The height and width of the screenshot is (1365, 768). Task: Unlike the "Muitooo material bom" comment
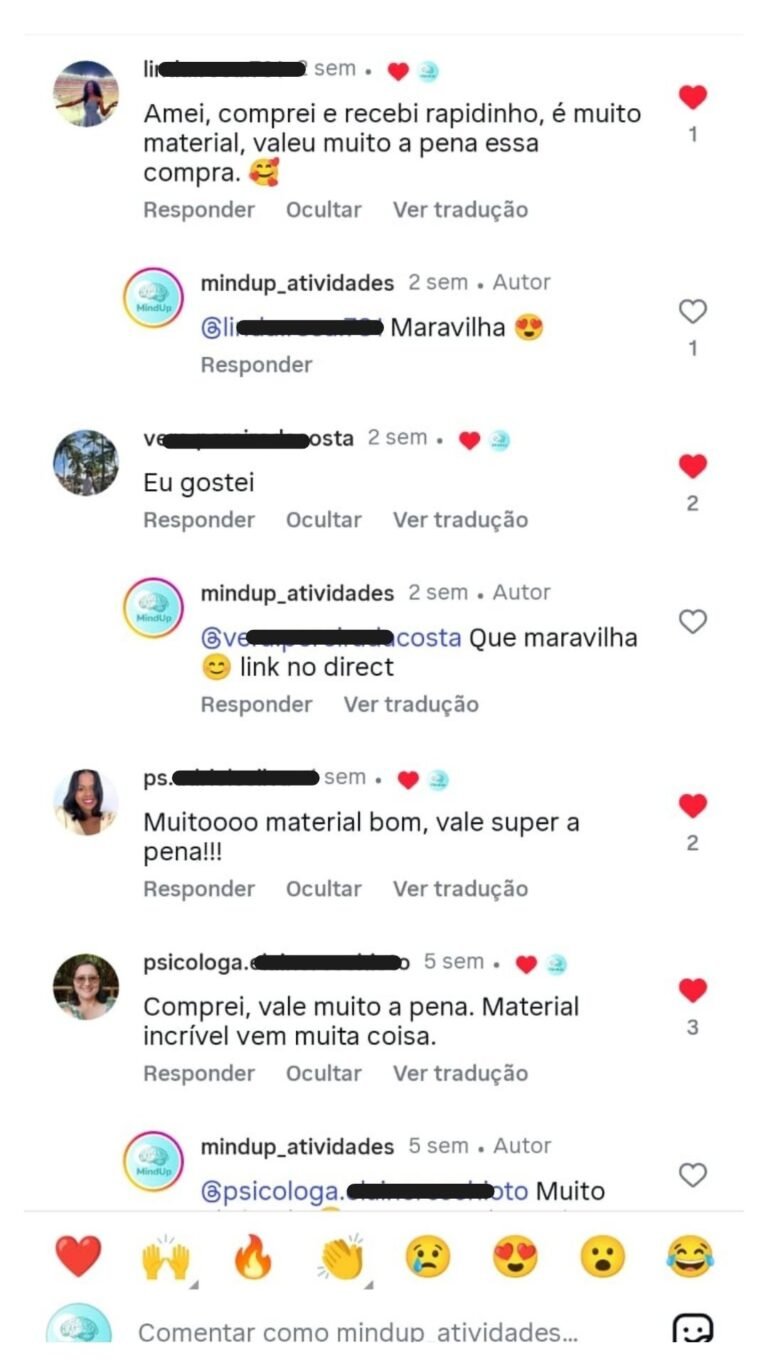pos(692,807)
